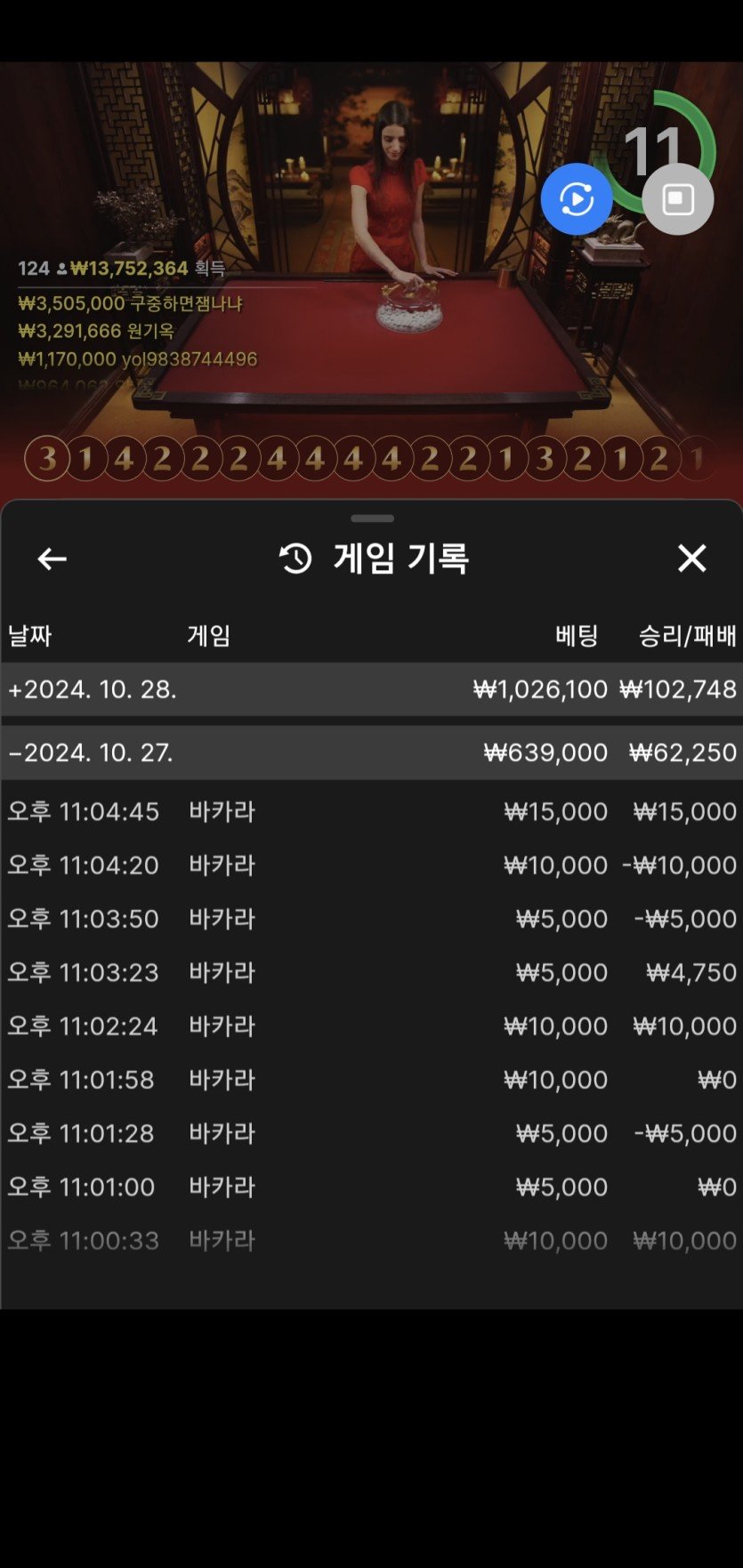Tap the blue replay round button
The image size is (743, 1568).
pos(577,199)
